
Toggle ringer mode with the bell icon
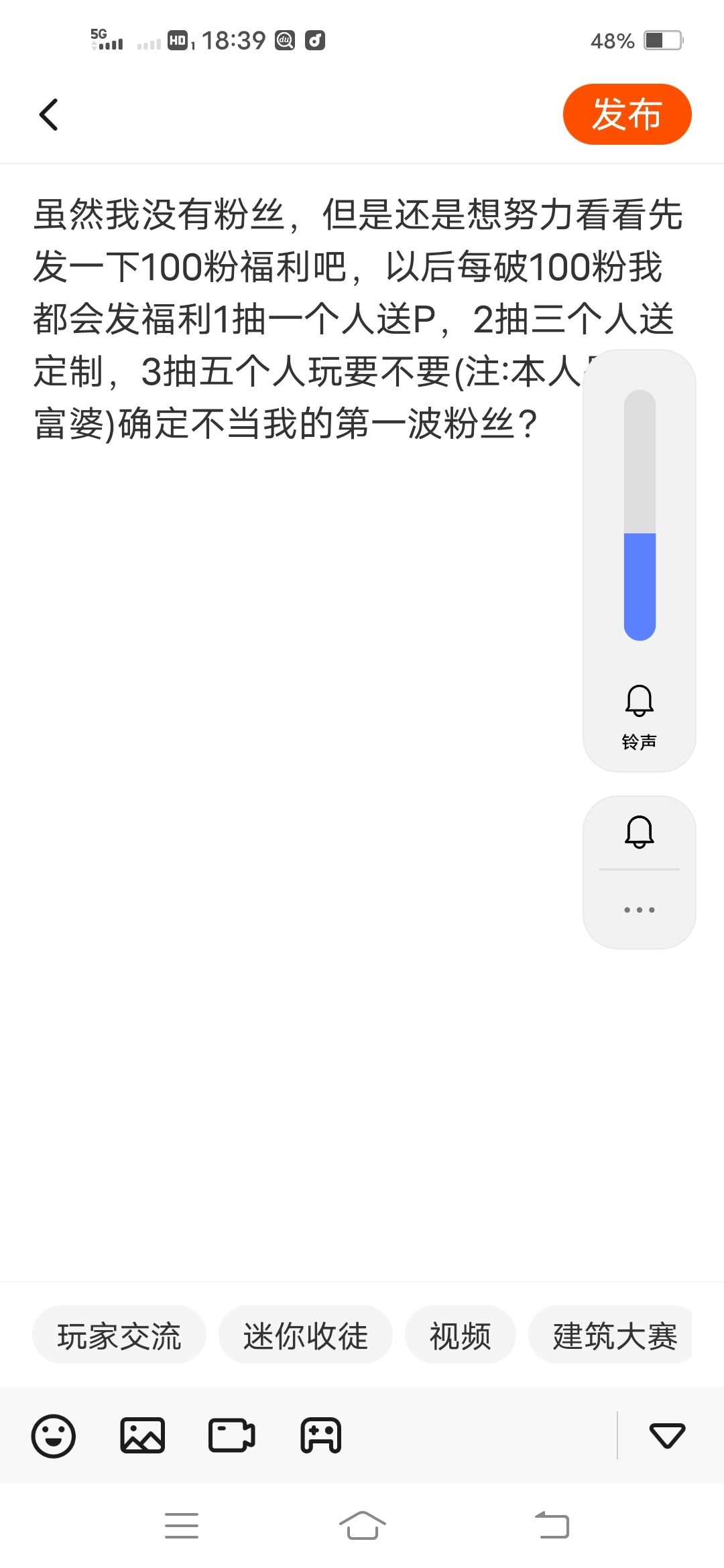(x=640, y=832)
